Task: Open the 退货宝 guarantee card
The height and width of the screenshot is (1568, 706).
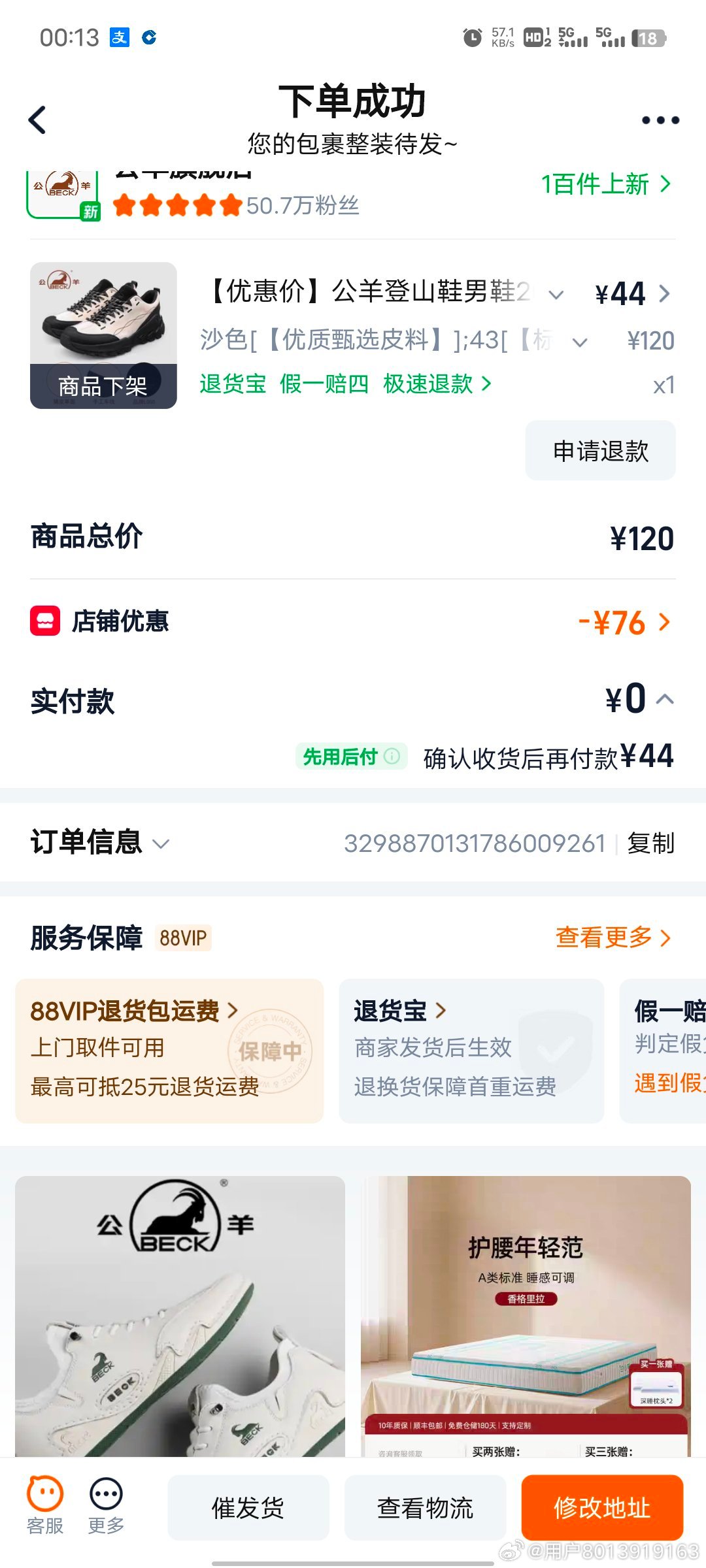Action: pyautogui.click(x=471, y=1050)
